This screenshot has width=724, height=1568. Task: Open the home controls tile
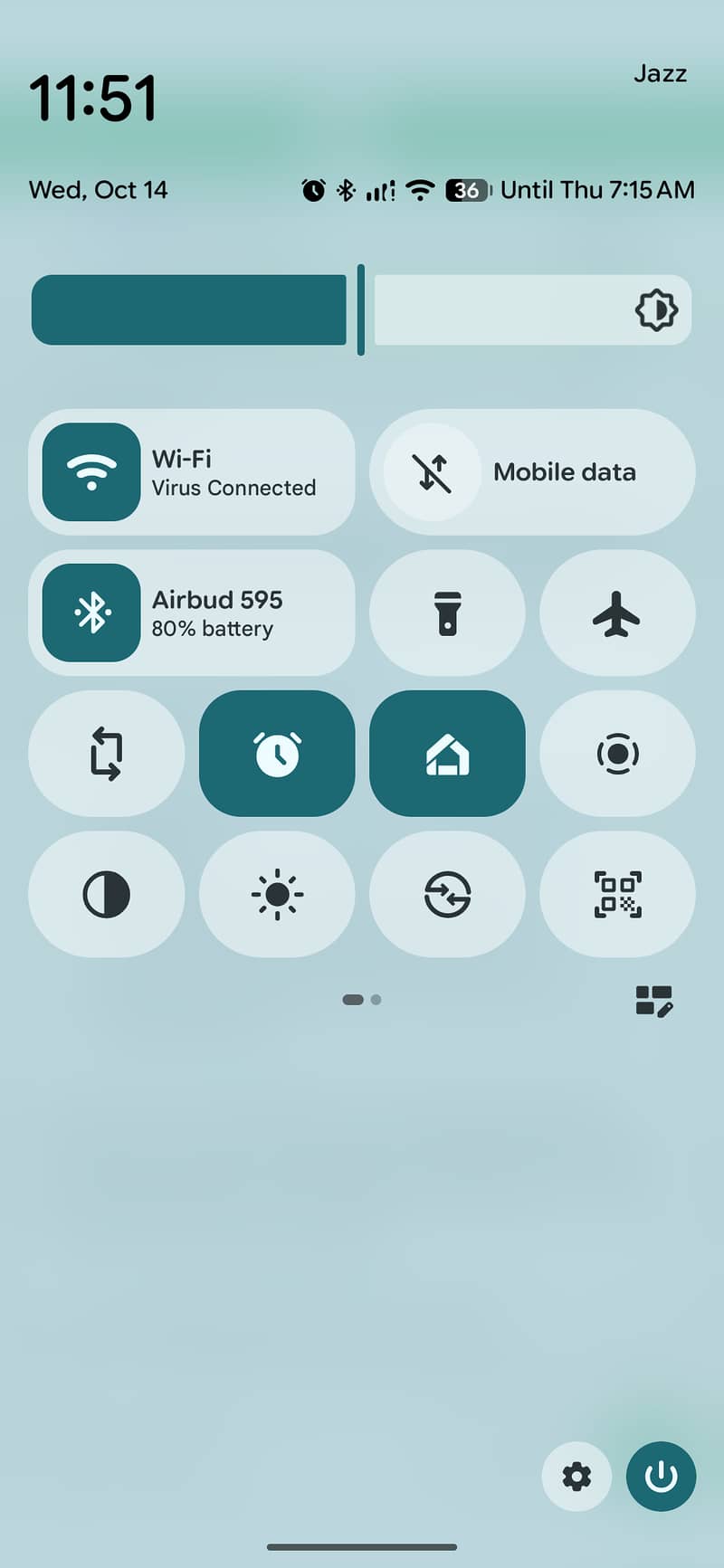(447, 754)
